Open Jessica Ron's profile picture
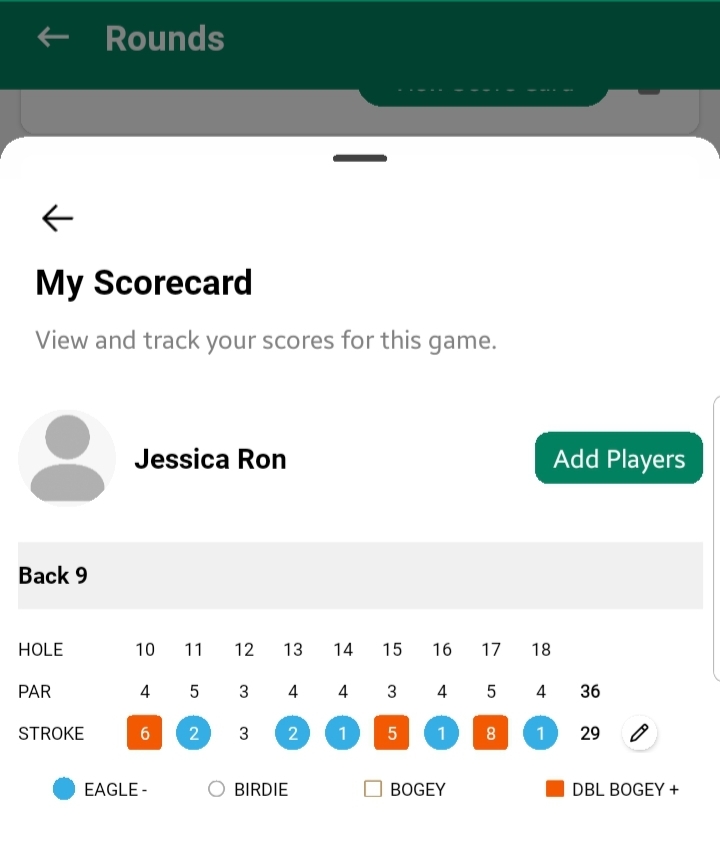 coord(67,459)
